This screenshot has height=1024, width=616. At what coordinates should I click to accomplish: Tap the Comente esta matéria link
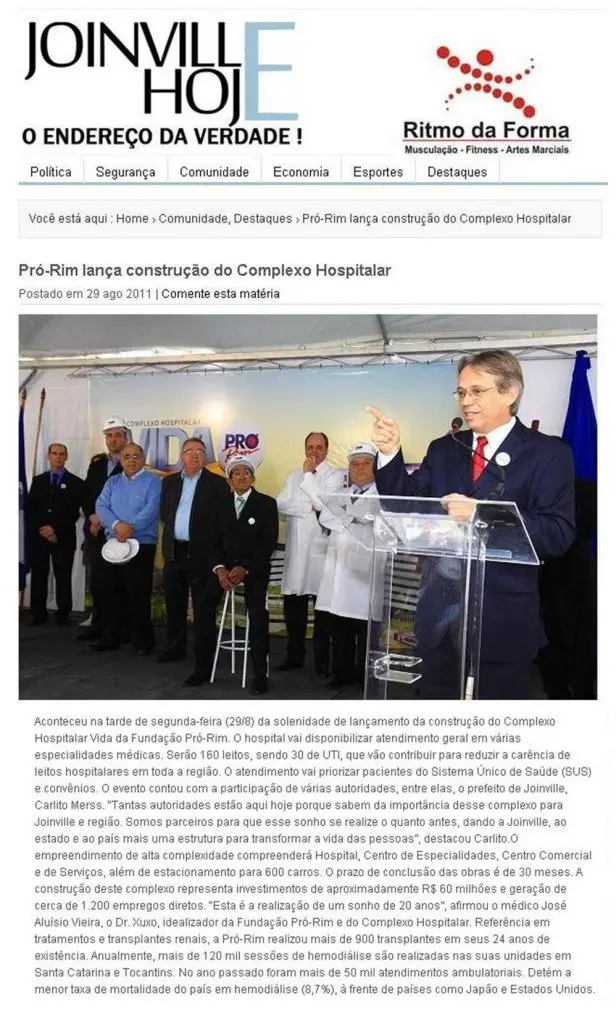pyautogui.click(x=220, y=294)
